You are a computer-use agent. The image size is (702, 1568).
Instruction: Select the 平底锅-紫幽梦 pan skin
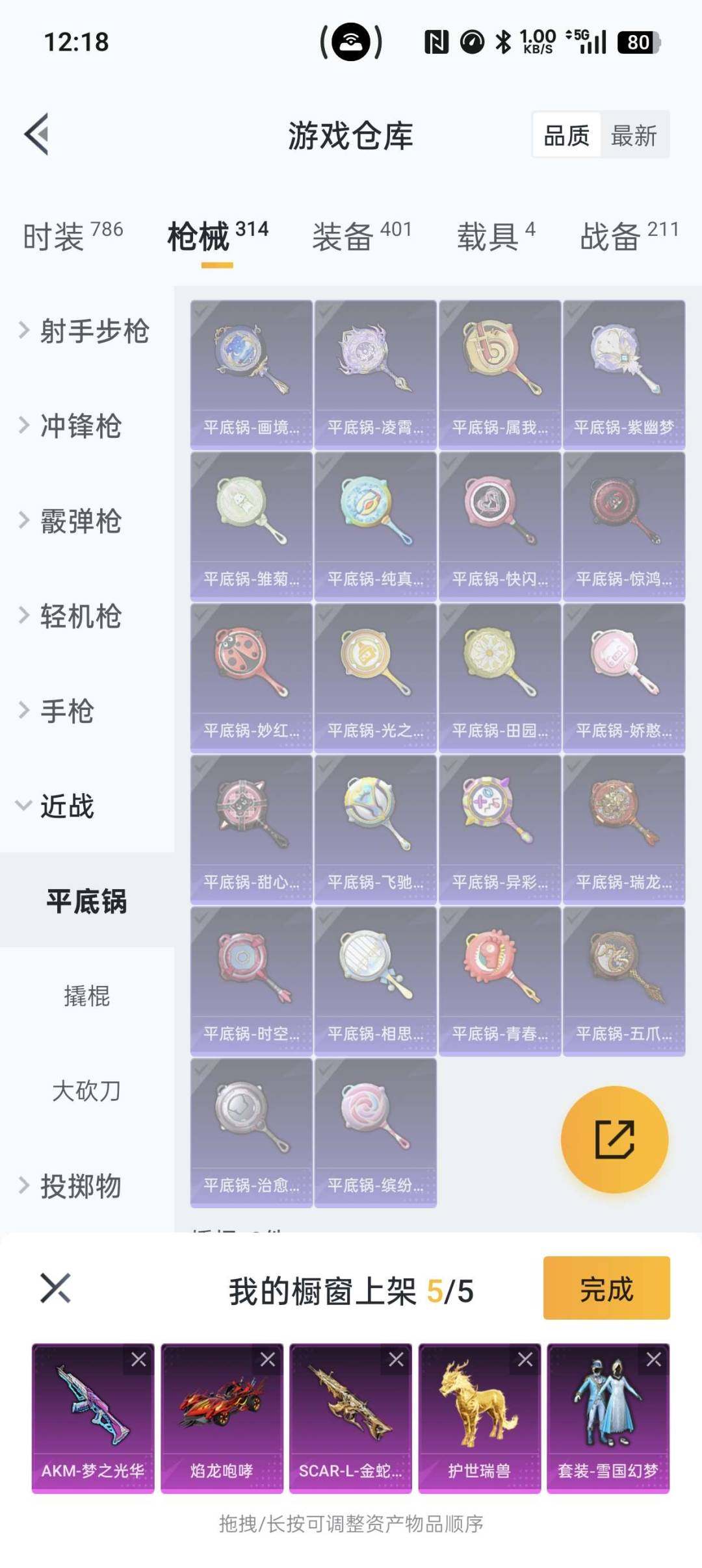pyautogui.click(x=623, y=370)
